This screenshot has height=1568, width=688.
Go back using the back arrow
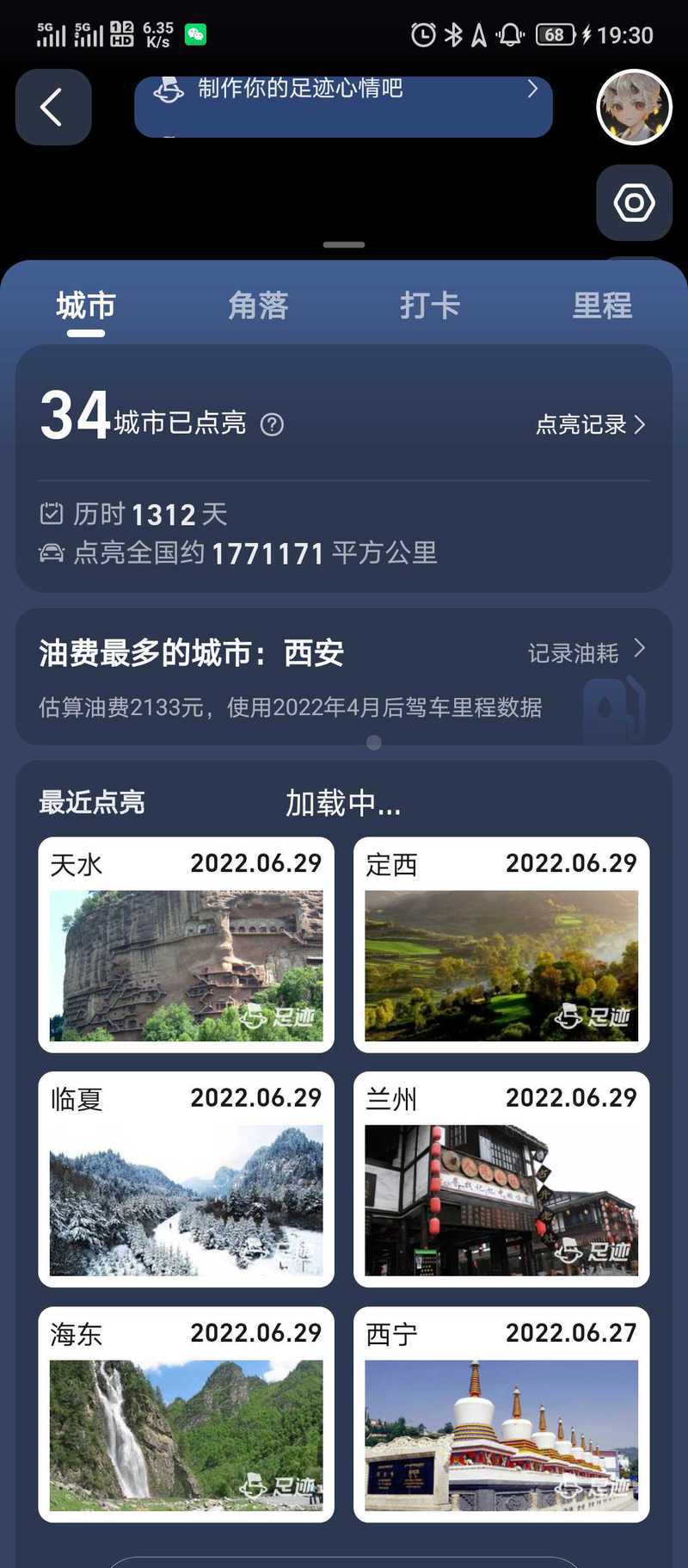point(52,108)
